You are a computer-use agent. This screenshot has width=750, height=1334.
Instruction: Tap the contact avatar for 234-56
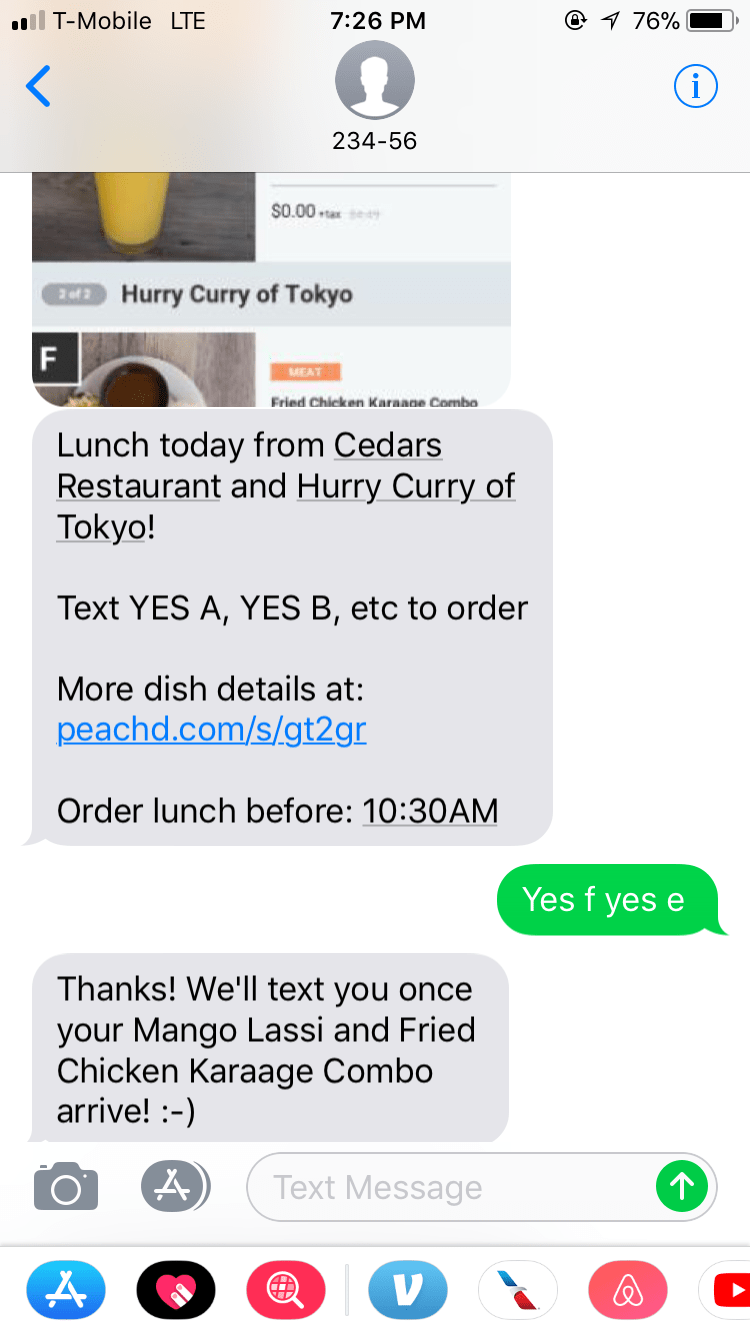pos(374,80)
